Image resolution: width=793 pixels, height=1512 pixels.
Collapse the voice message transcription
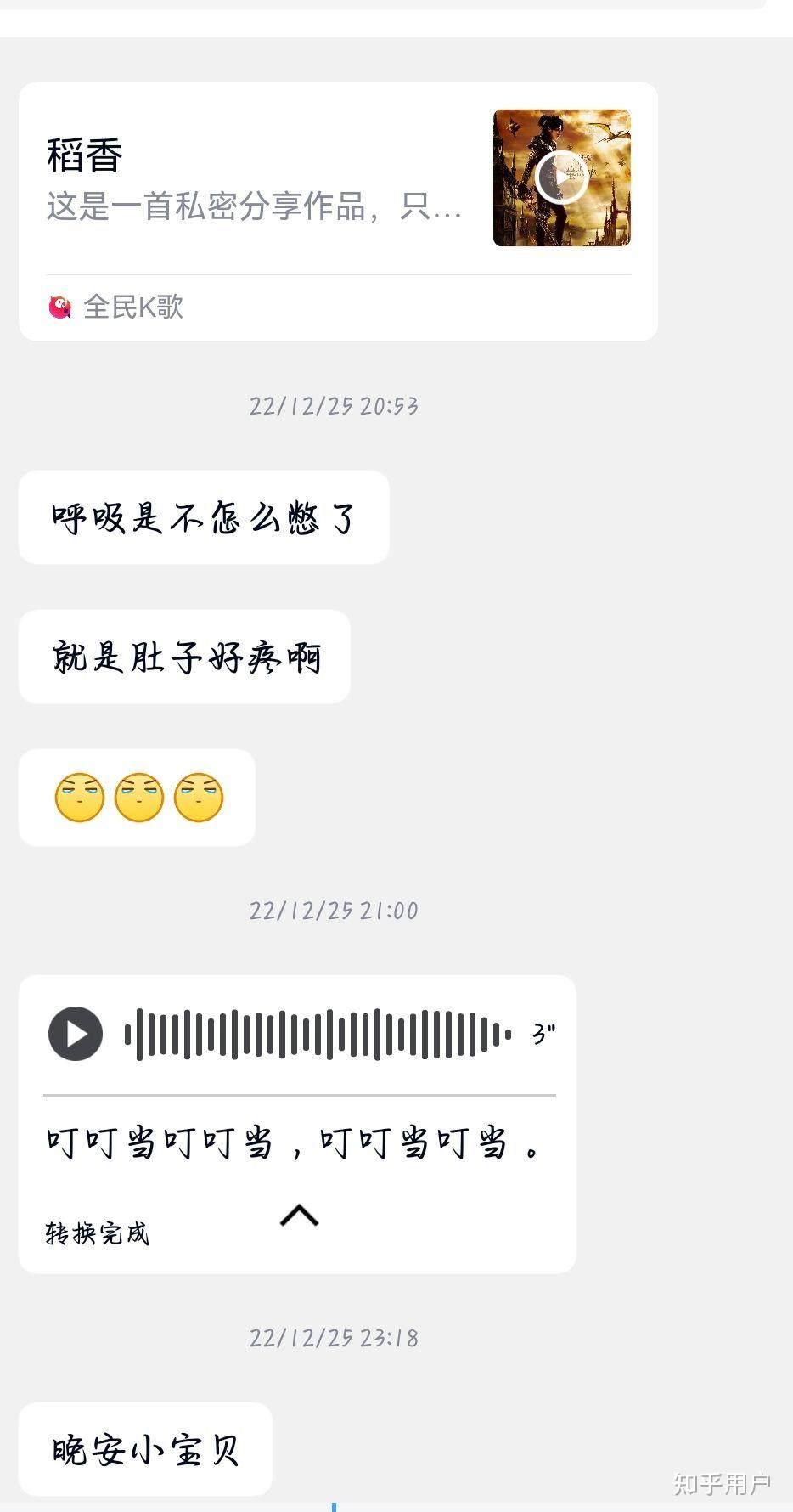[x=299, y=1216]
